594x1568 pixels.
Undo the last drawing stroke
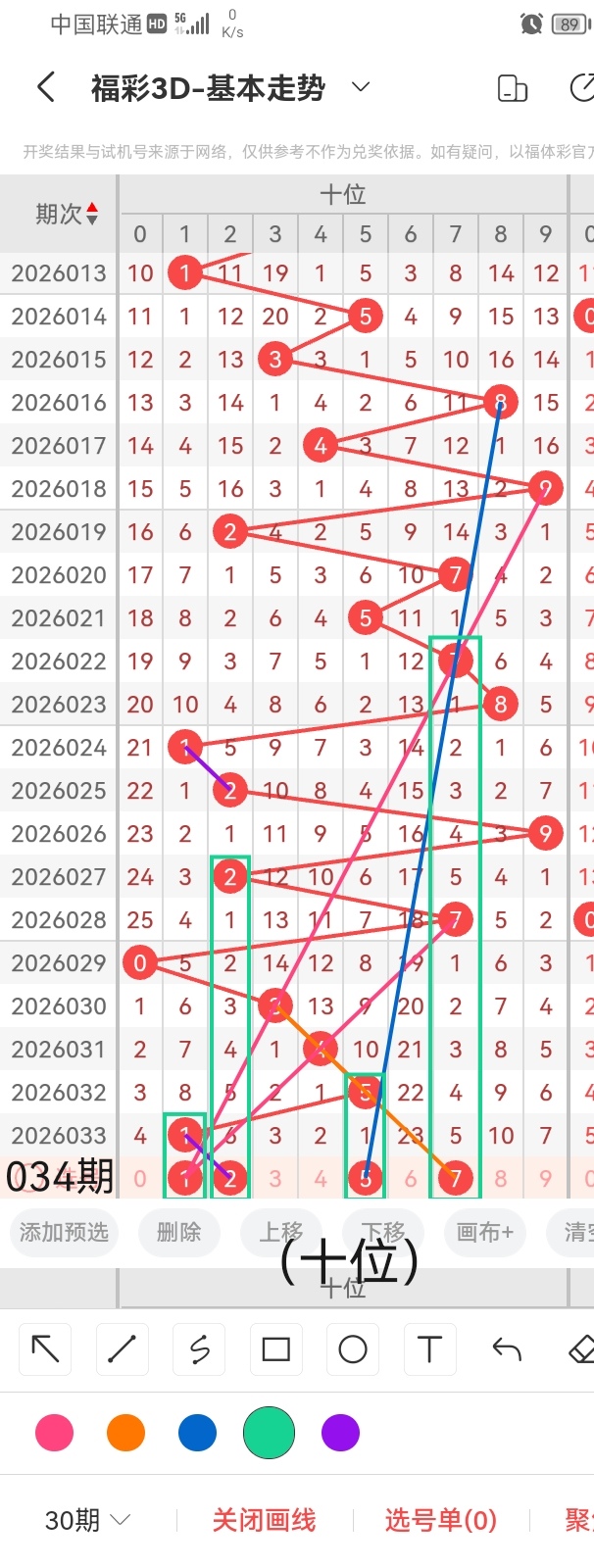click(x=507, y=1349)
